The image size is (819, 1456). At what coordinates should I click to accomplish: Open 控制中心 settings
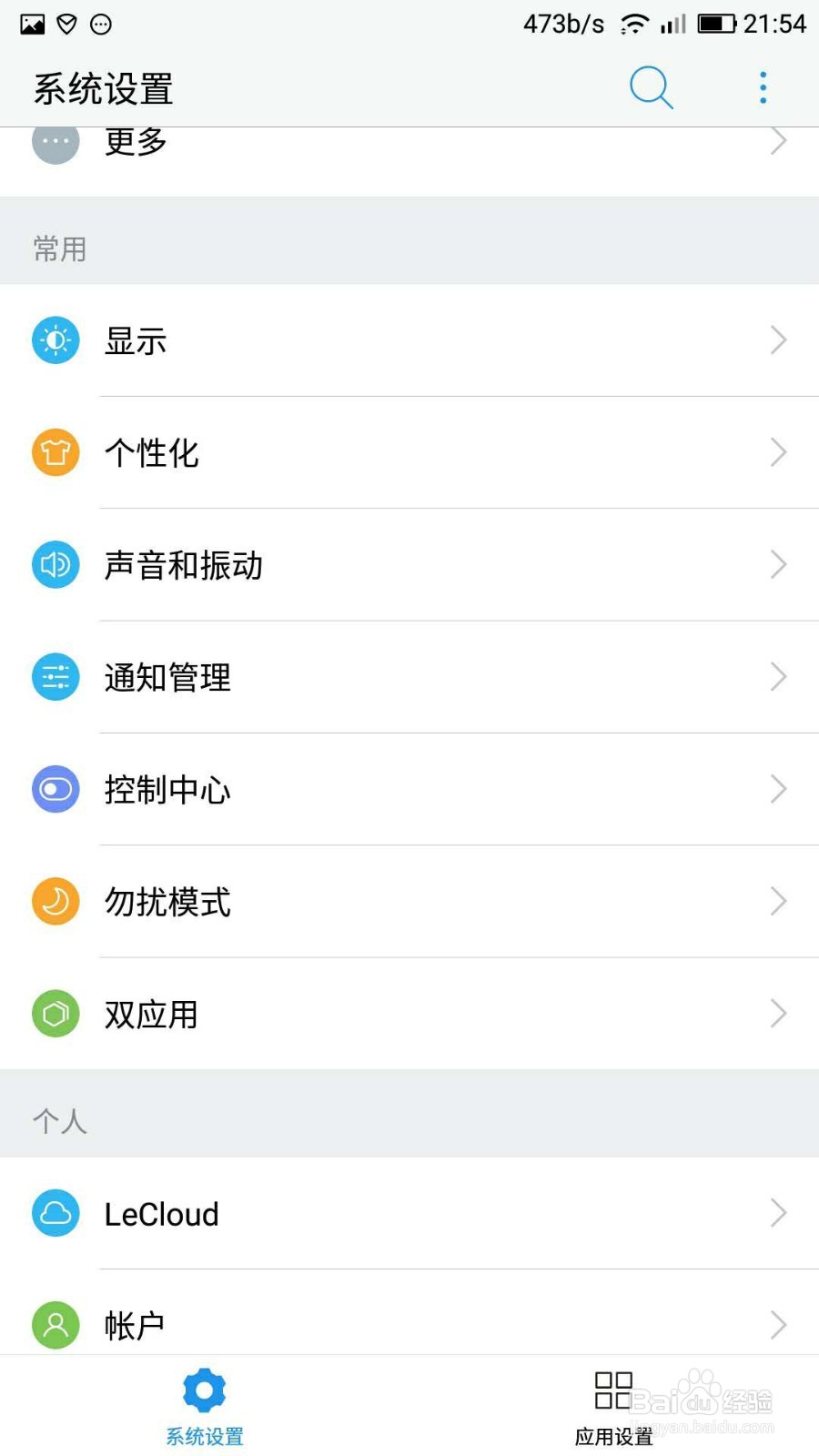coord(409,789)
